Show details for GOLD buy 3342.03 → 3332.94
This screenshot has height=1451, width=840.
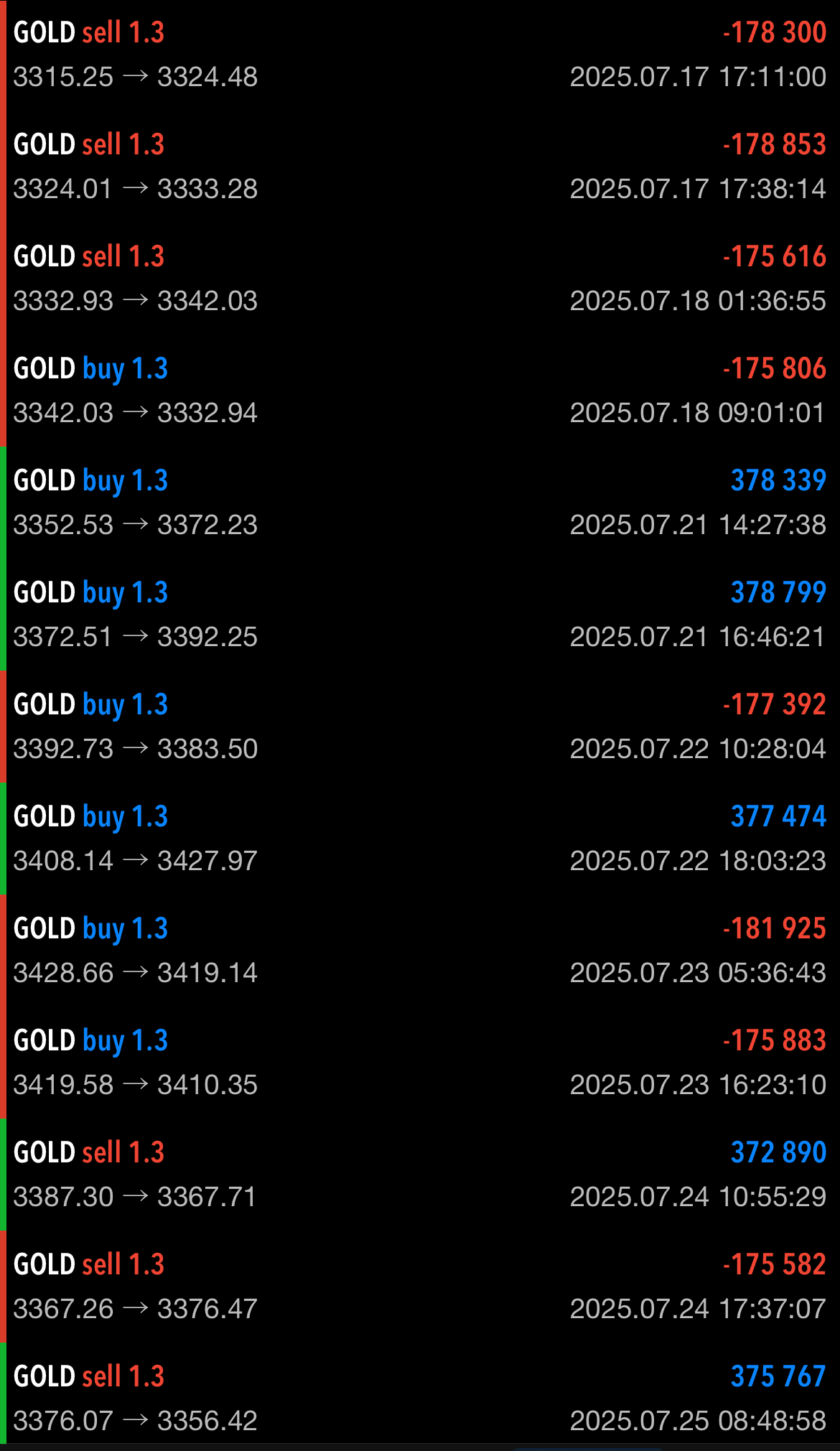pos(420,391)
